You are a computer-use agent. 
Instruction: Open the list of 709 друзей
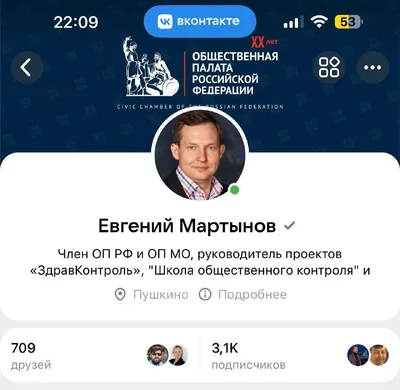point(100,357)
